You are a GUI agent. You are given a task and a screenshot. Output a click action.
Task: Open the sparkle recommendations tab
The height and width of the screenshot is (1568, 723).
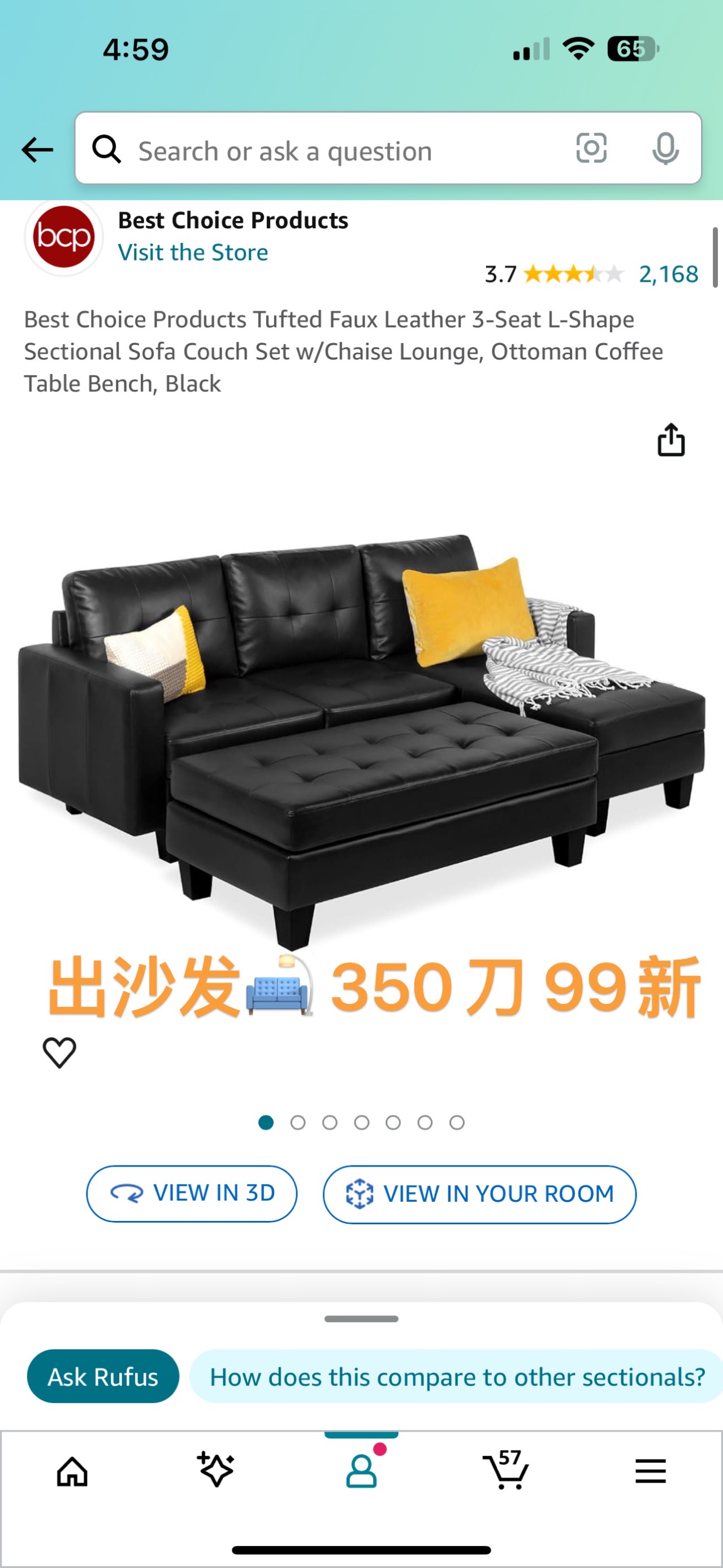216,1471
